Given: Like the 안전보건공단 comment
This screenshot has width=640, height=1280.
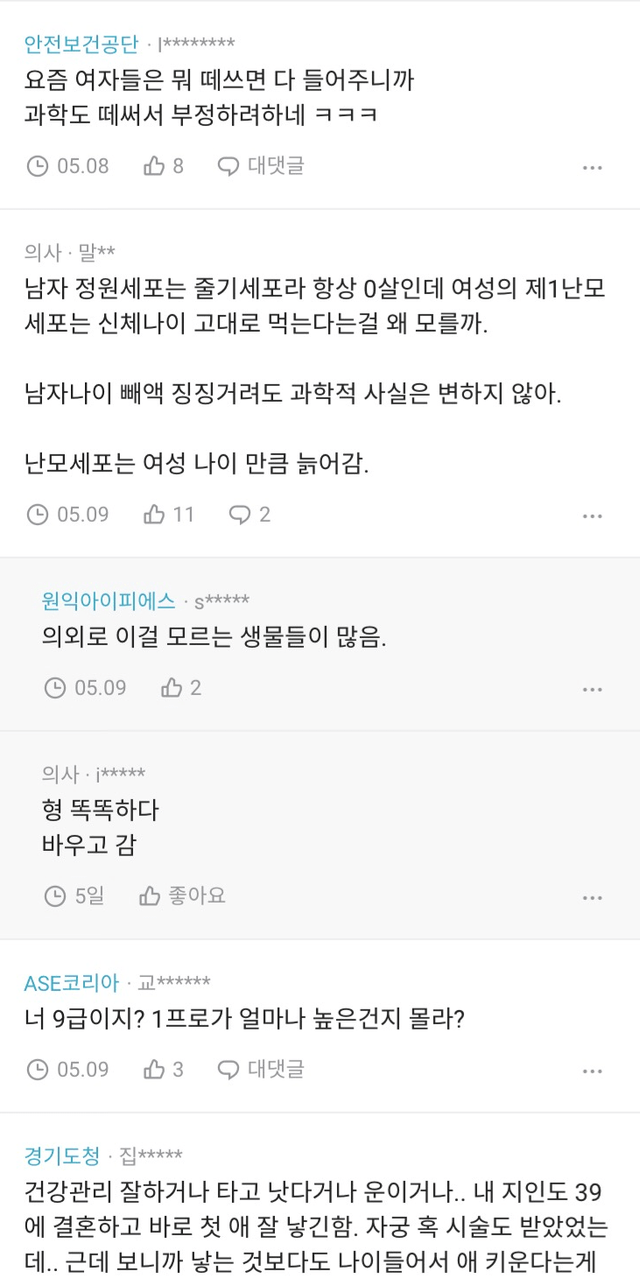Looking at the screenshot, I should coord(163,166).
